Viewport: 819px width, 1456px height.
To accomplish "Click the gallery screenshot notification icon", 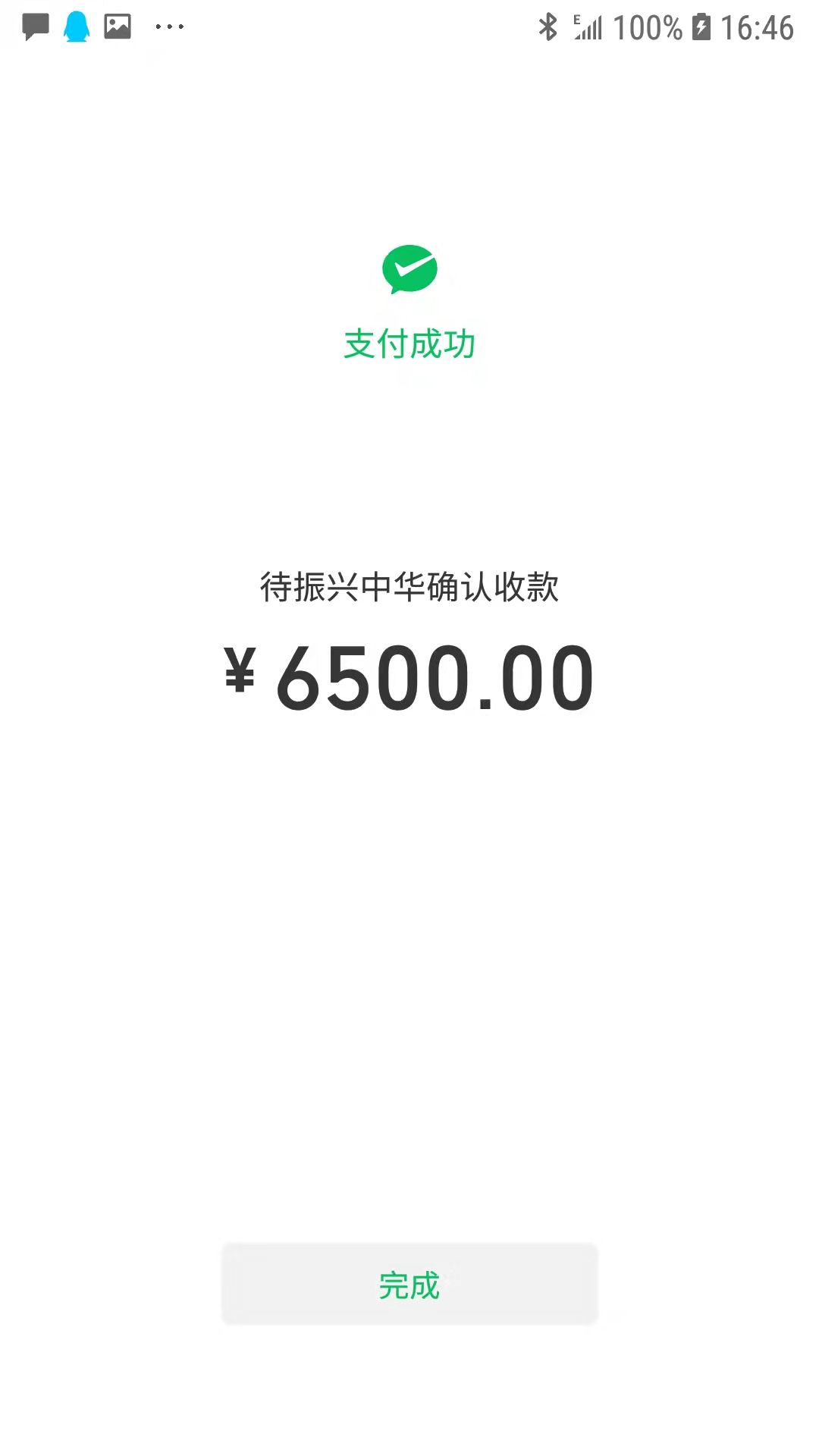I will 115,27.
